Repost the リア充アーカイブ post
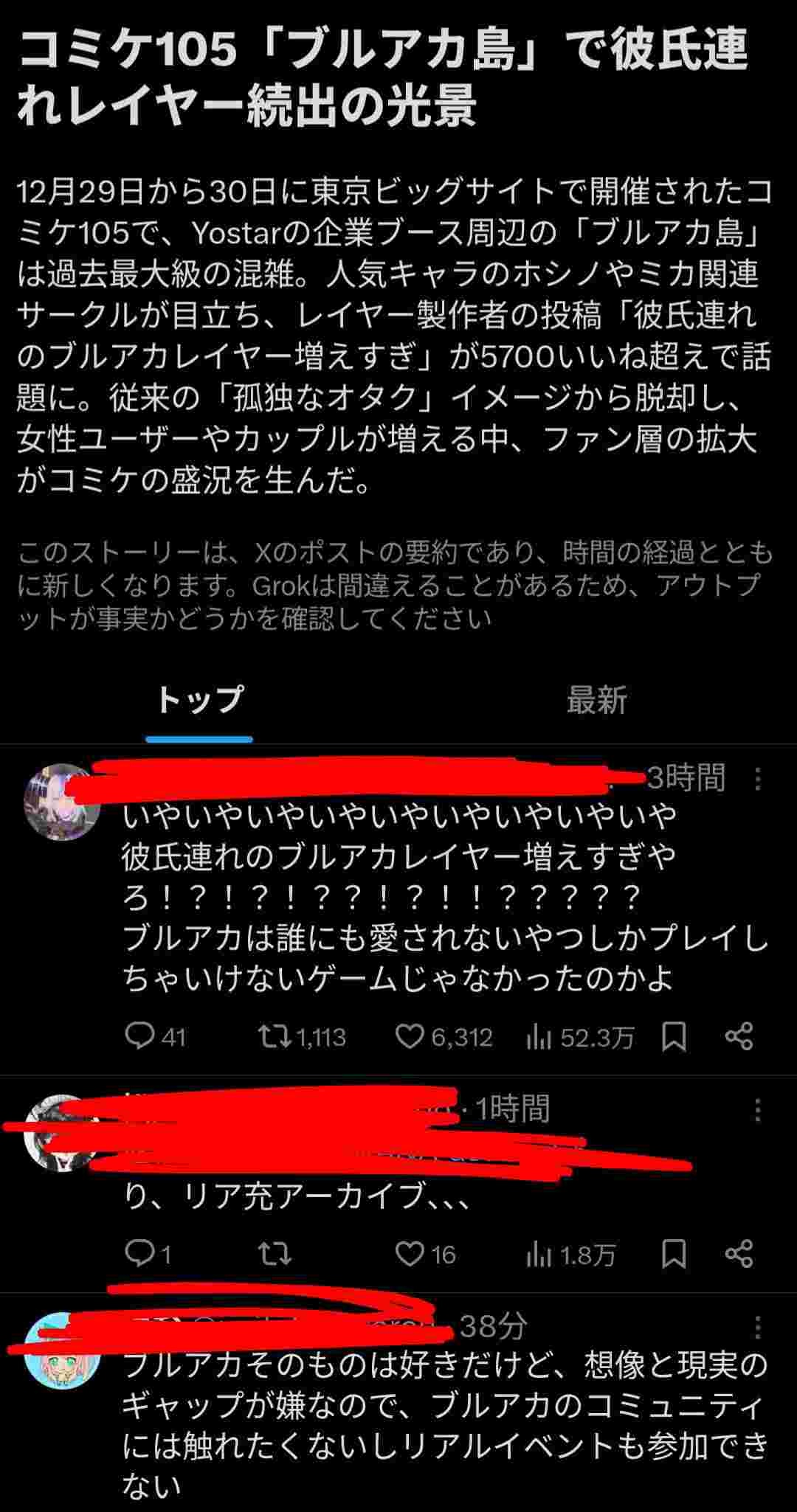797x1512 pixels. point(275,1253)
